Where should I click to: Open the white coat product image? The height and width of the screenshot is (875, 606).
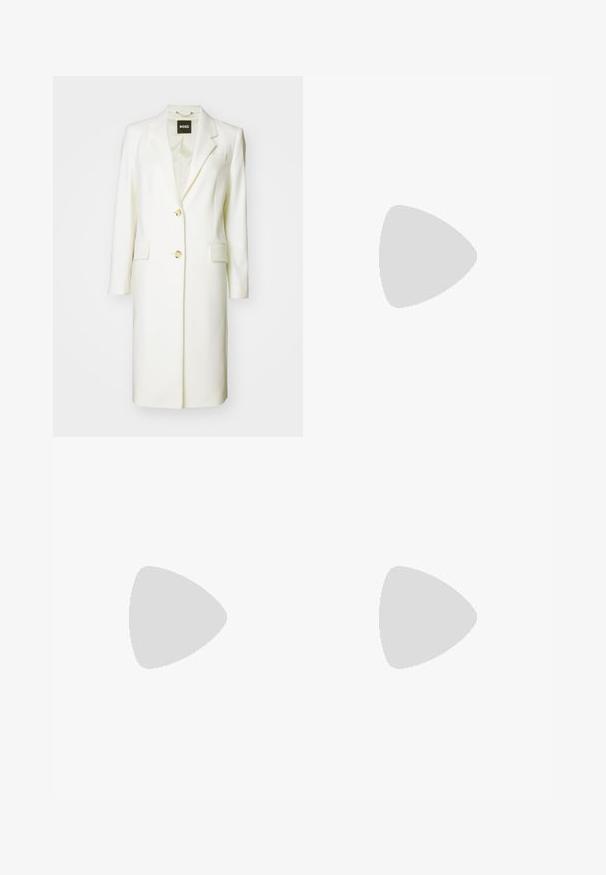(x=178, y=256)
